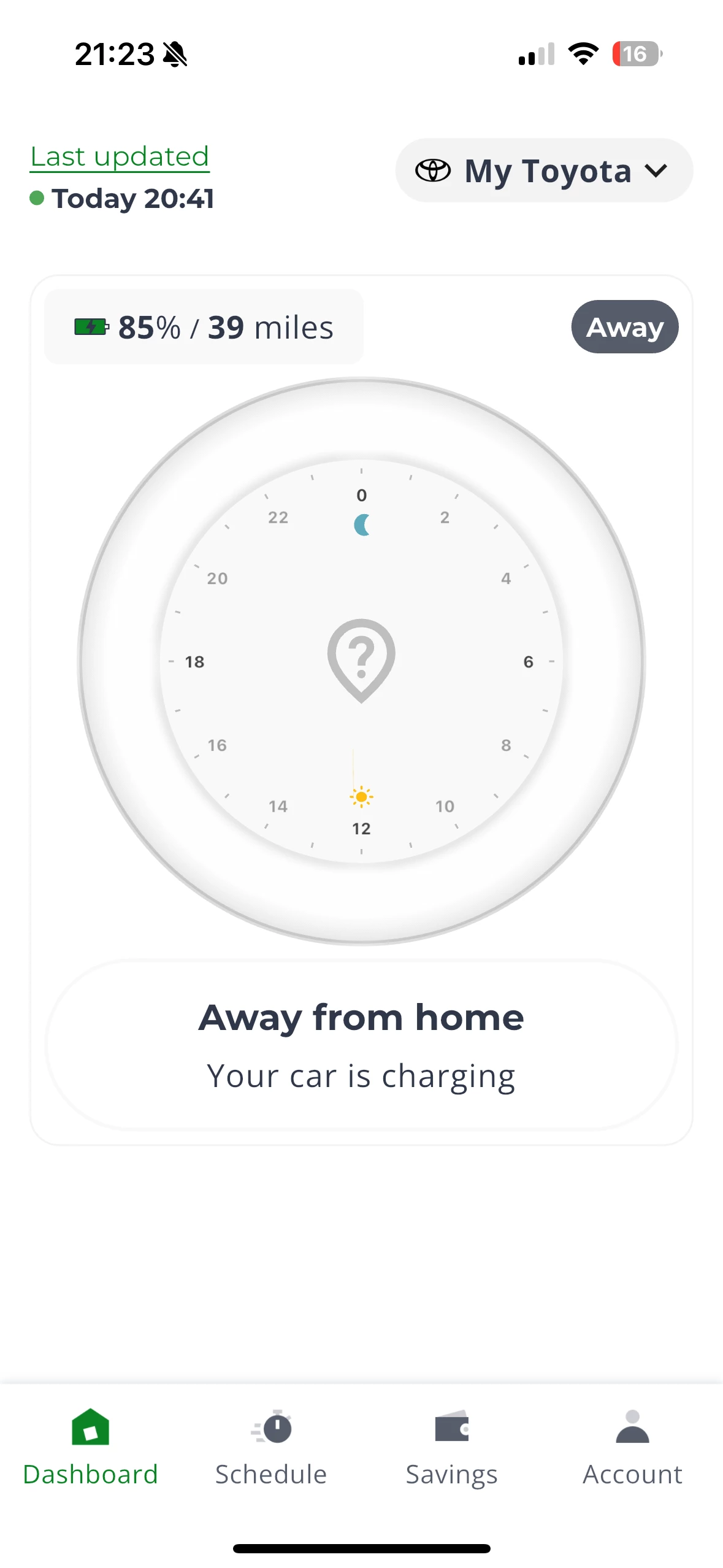Select the Dashboard tab
The width and height of the screenshot is (723, 1568).
click(x=91, y=1449)
